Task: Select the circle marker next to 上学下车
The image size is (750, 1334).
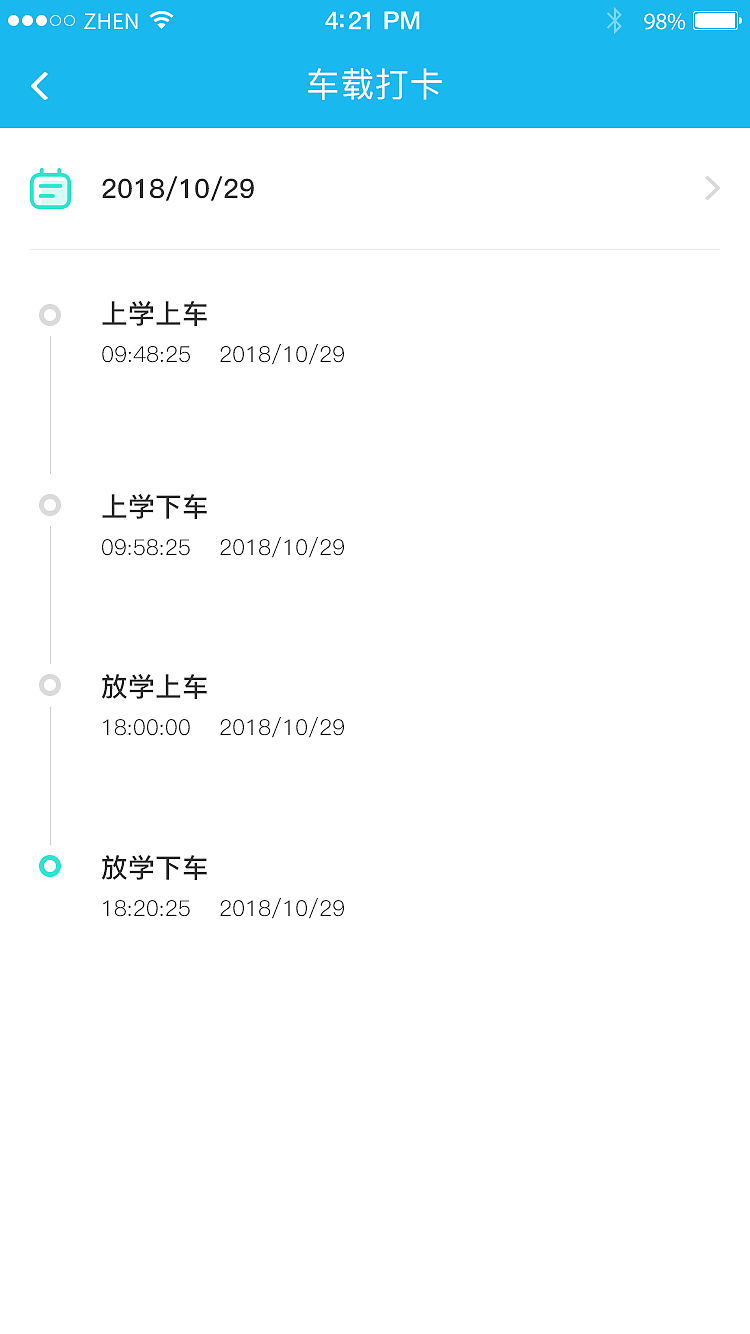Action: pyautogui.click(x=50, y=505)
